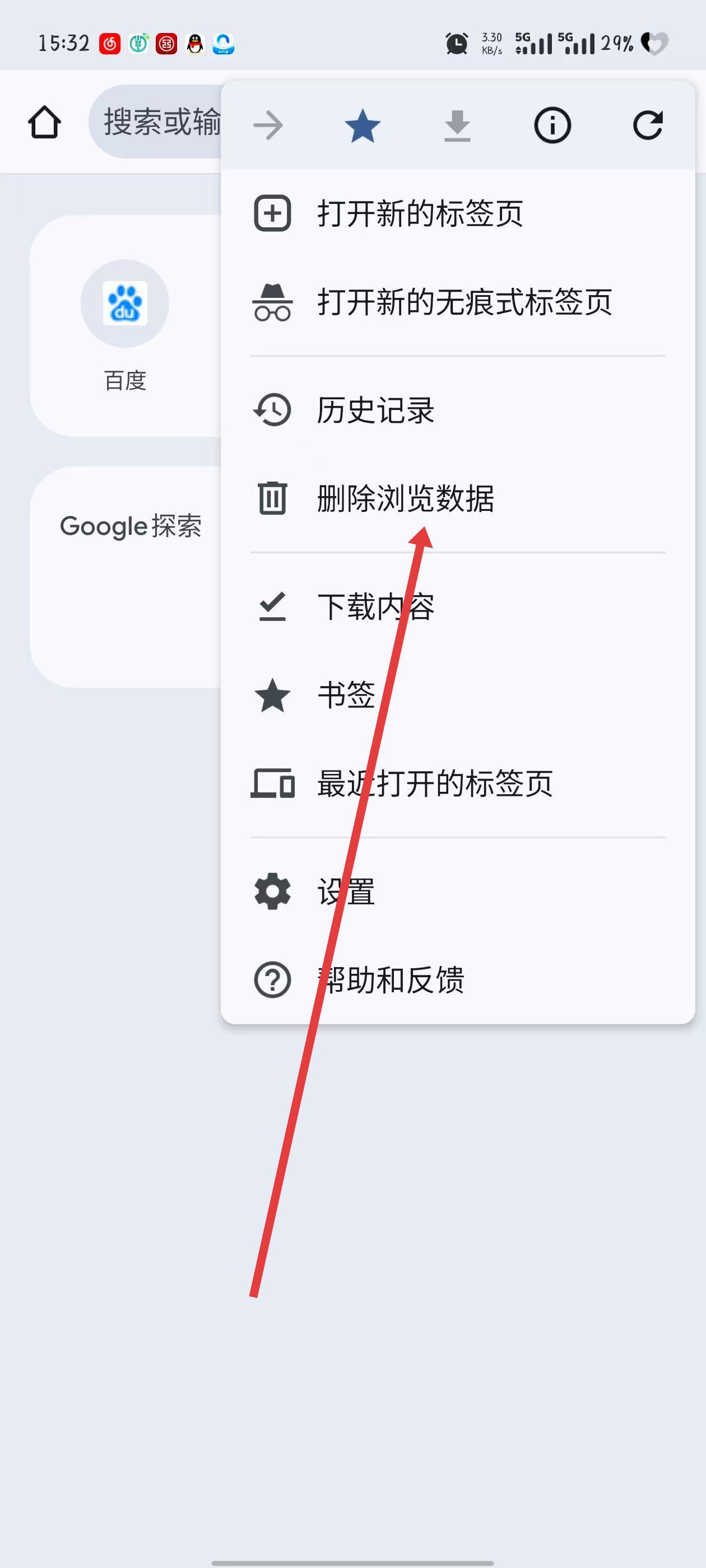This screenshot has width=706, height=1568.
Task: Reload the page with the refresh icon
Action: 647,126
